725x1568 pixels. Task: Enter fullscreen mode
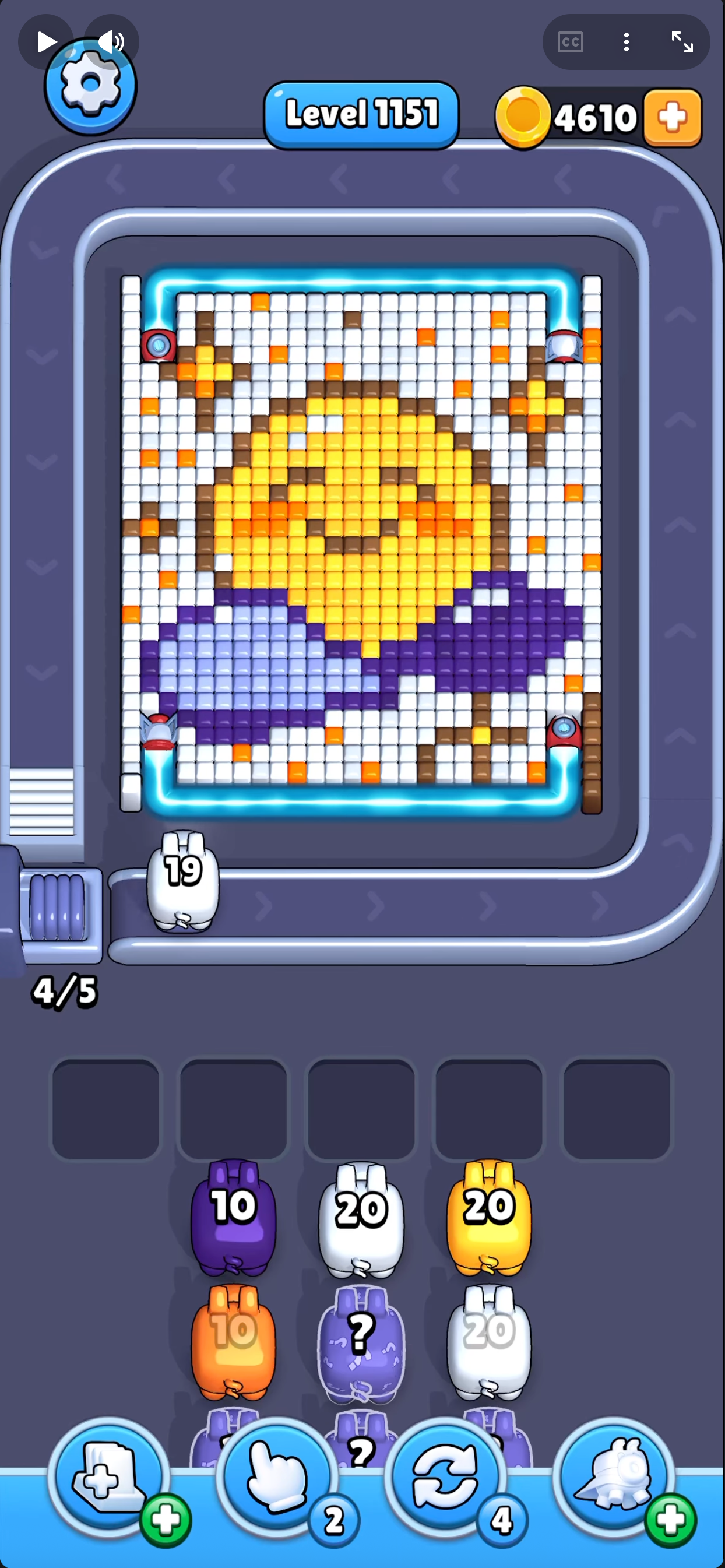(682, 42)
